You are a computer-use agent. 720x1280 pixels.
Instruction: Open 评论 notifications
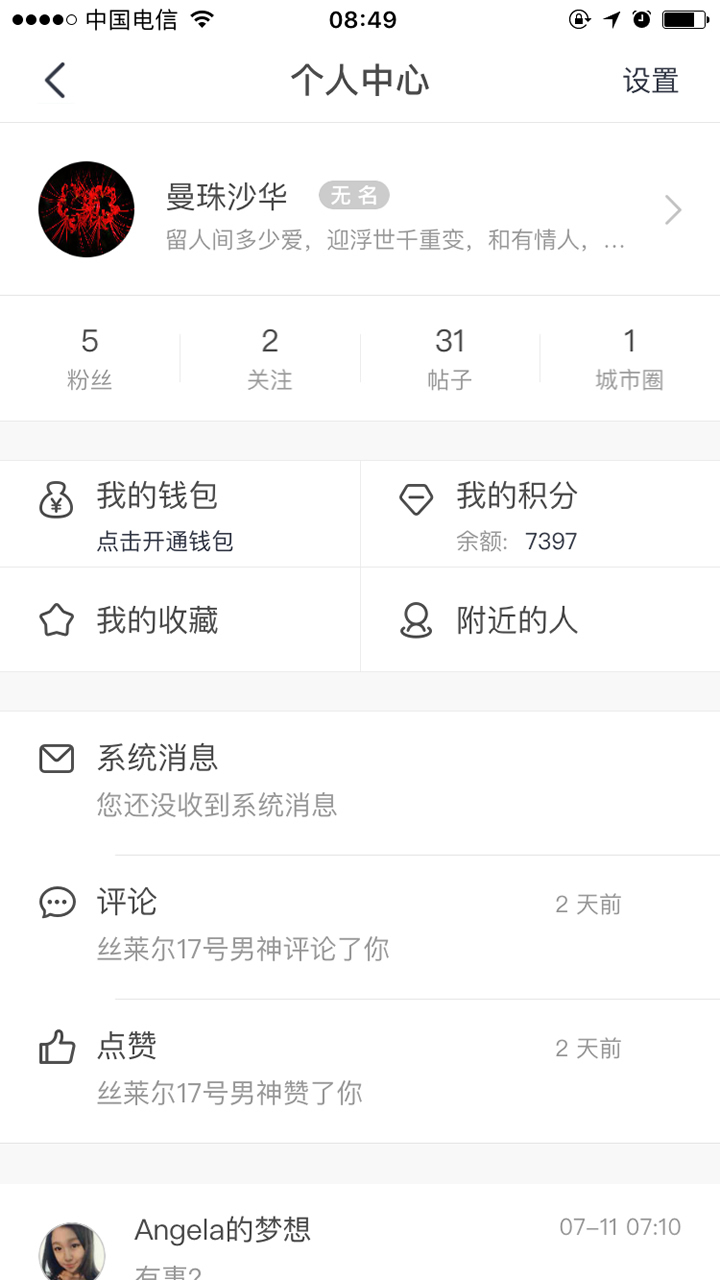coord(360,927)
